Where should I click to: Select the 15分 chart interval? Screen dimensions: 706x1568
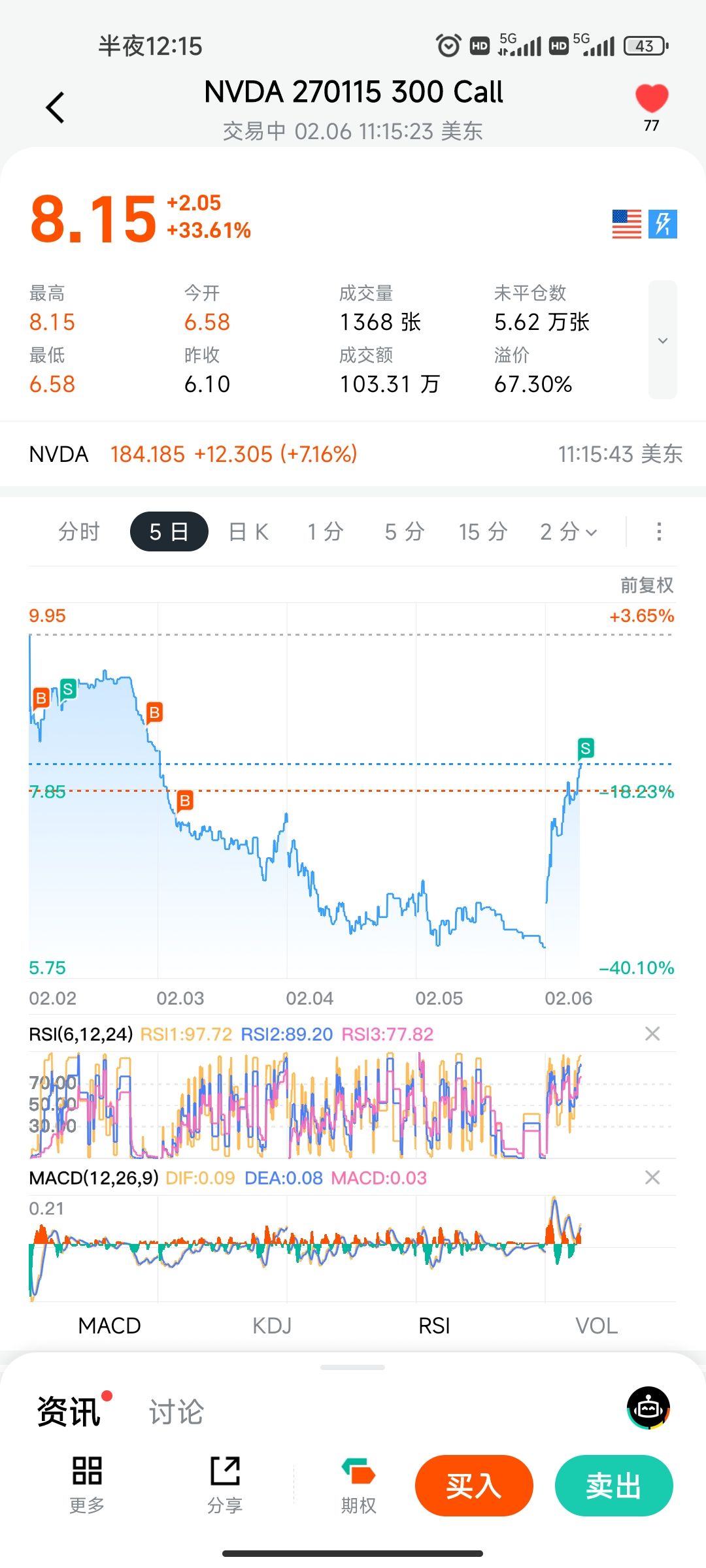483,532
